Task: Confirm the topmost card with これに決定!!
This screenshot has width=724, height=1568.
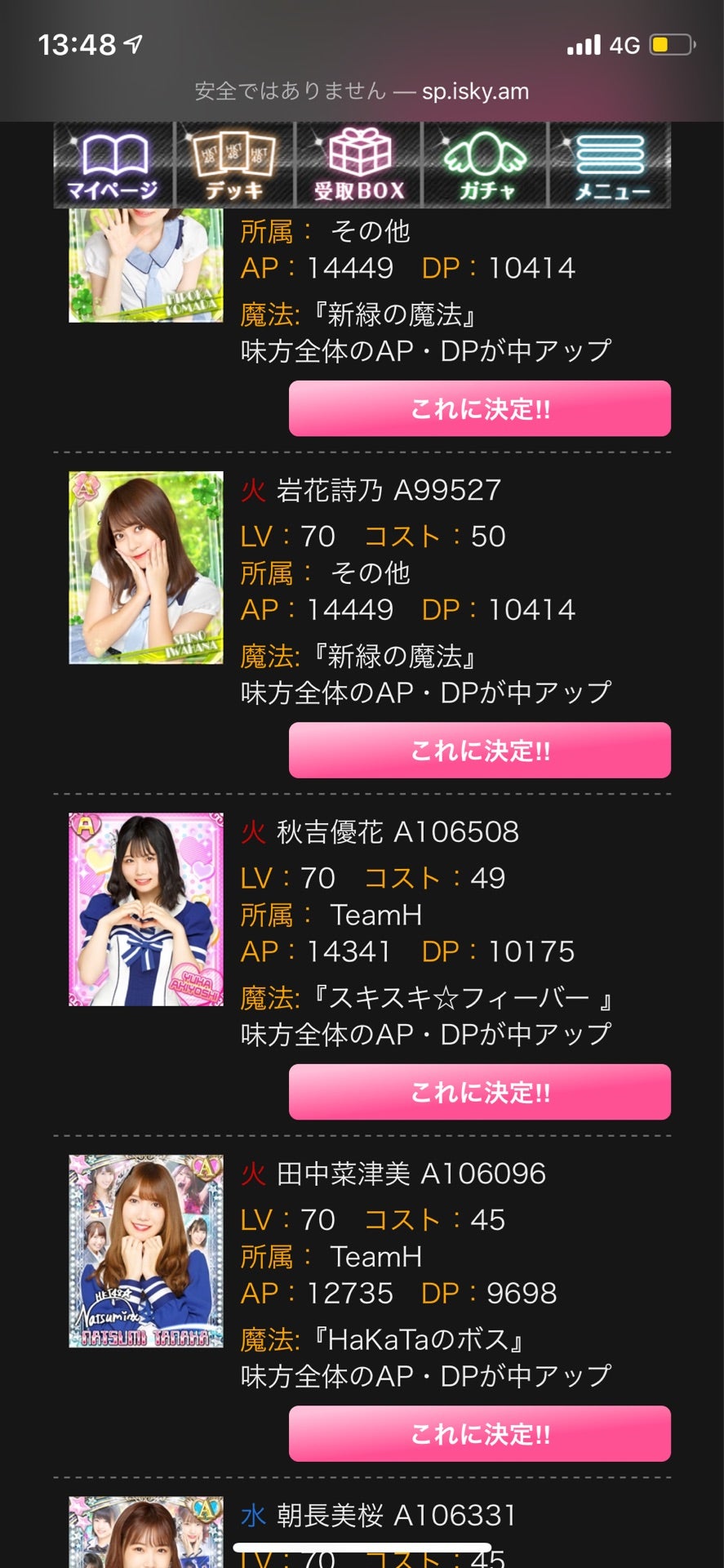Action: 480,408
